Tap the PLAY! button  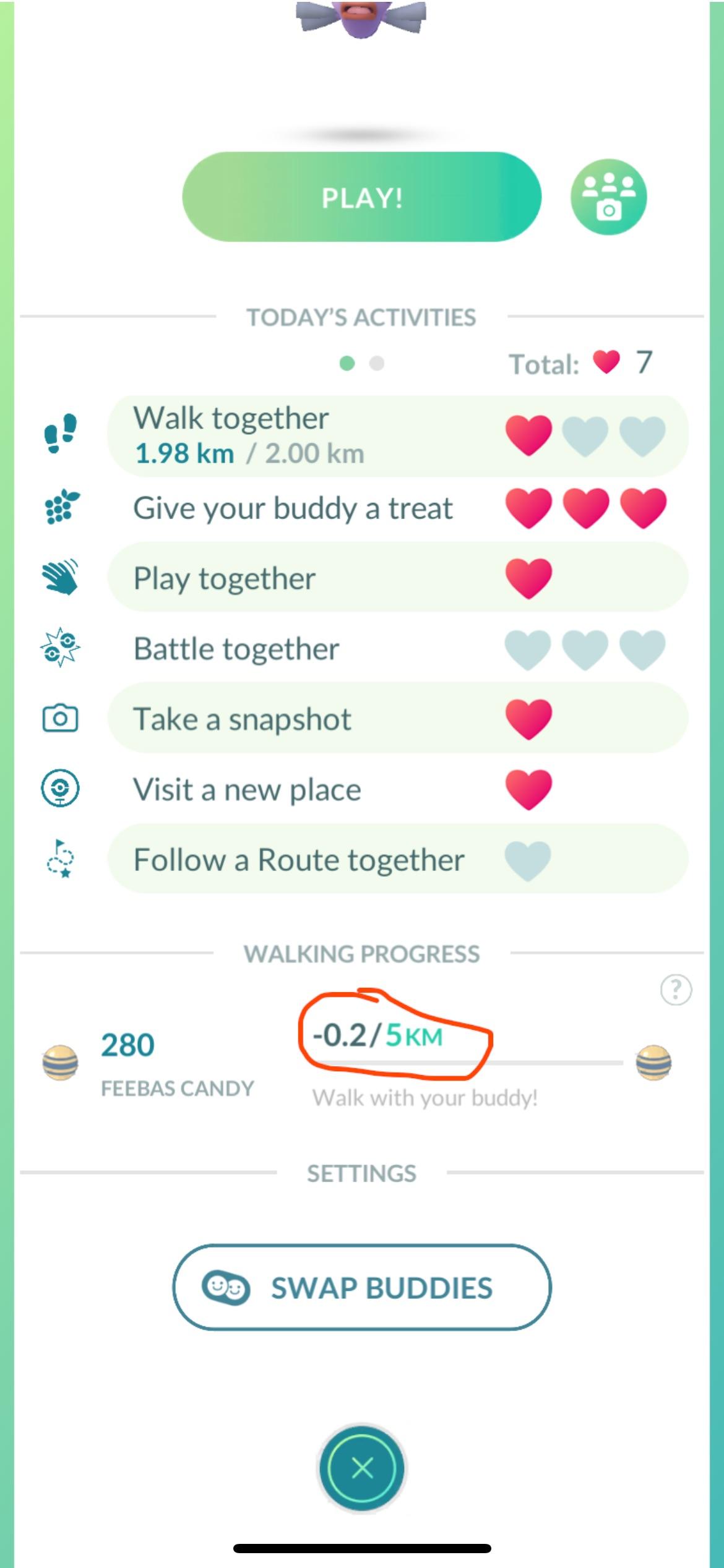pos(361,197)
